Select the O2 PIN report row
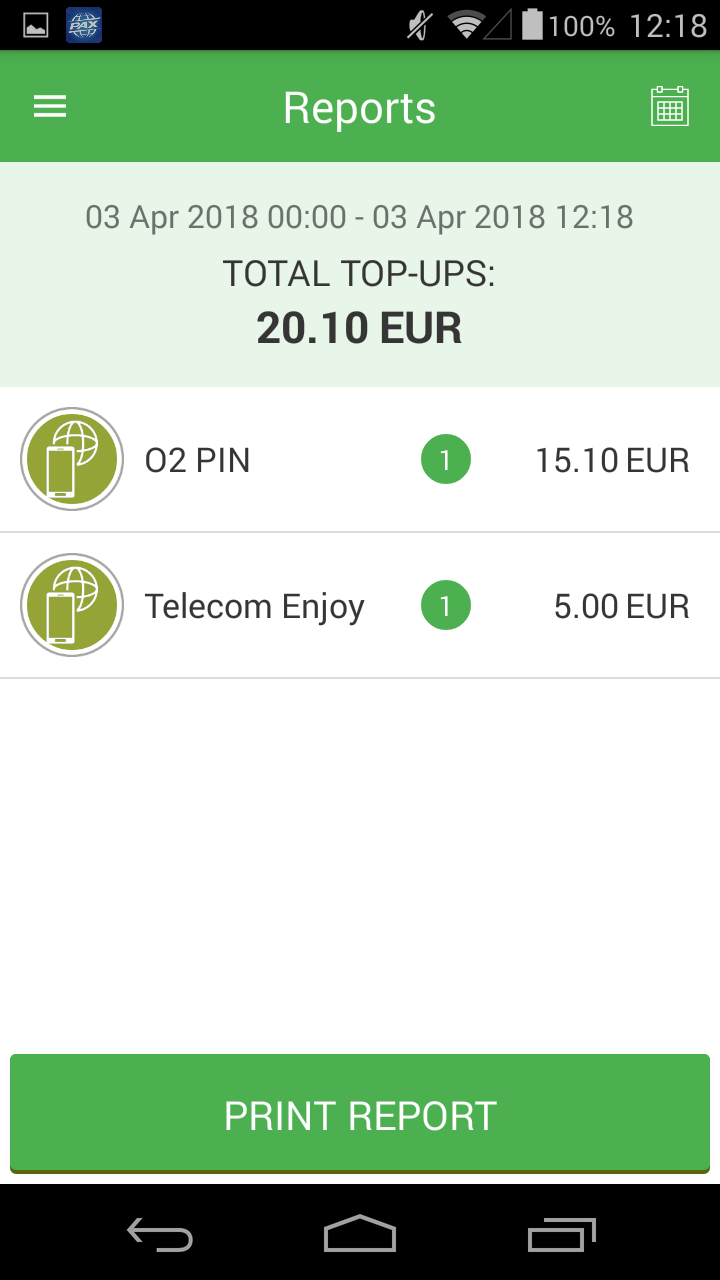This screenshot has height=1280, width=720. click(x=360, y=459)
